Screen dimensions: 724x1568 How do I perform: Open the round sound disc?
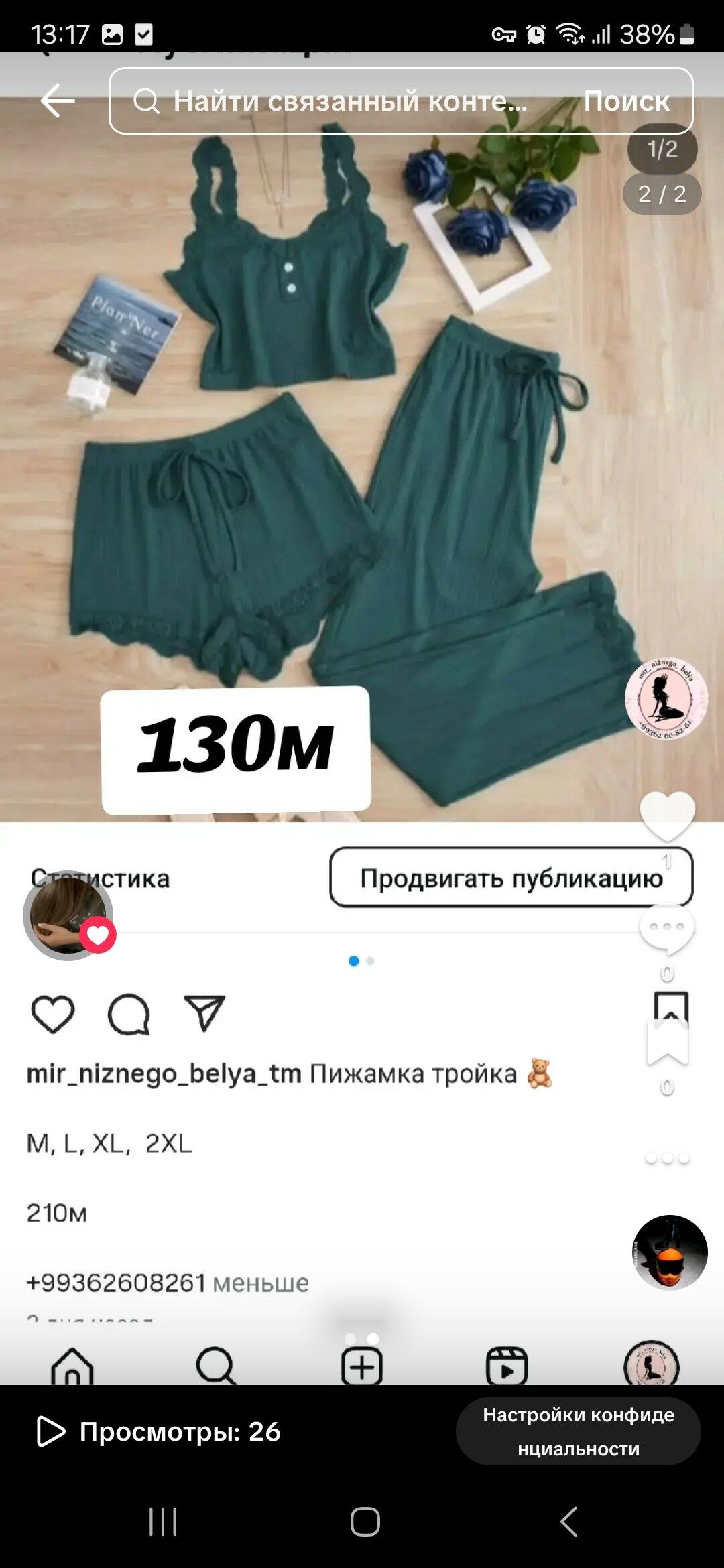(x=670, y=1252)
